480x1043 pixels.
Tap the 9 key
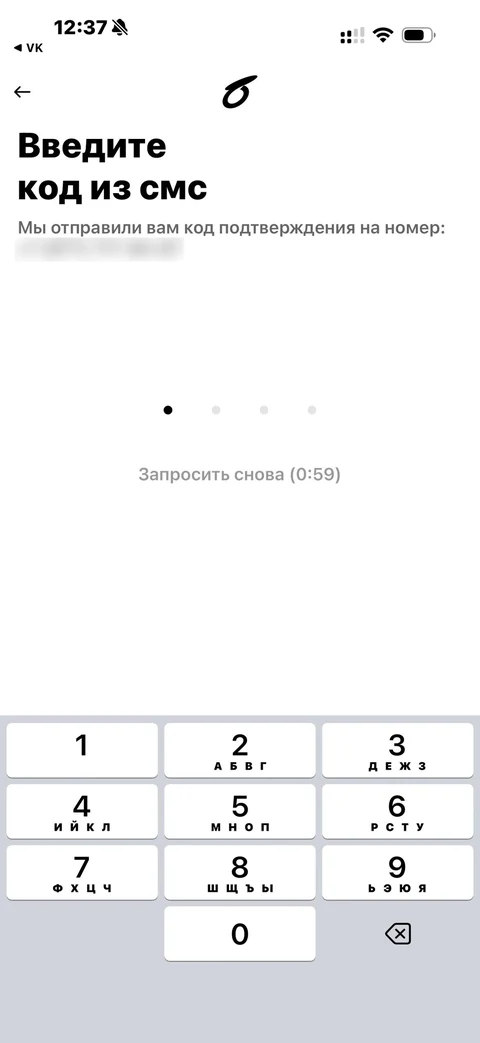click(398, 872)
